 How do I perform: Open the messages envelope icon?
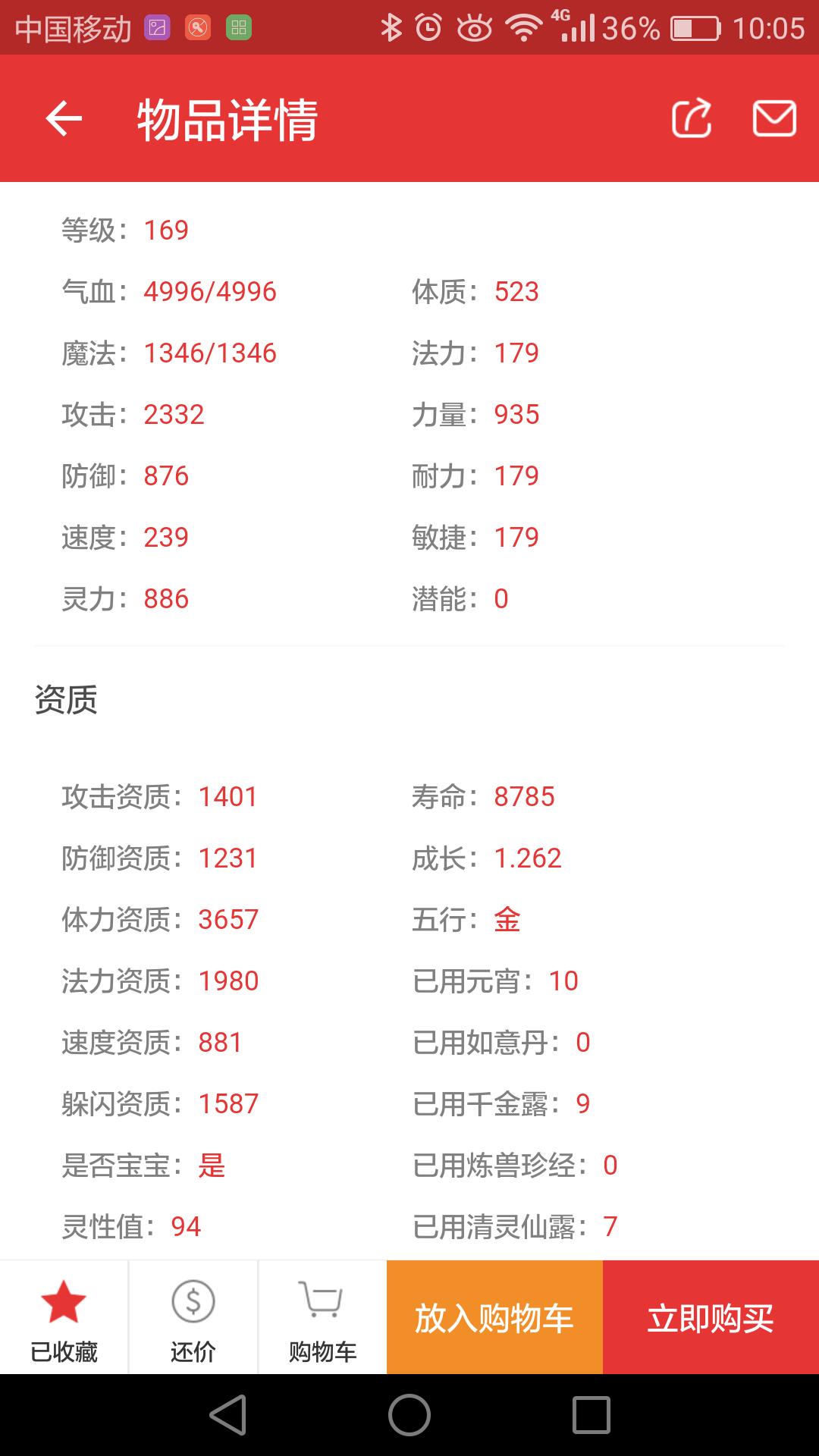tap(774, 118)
